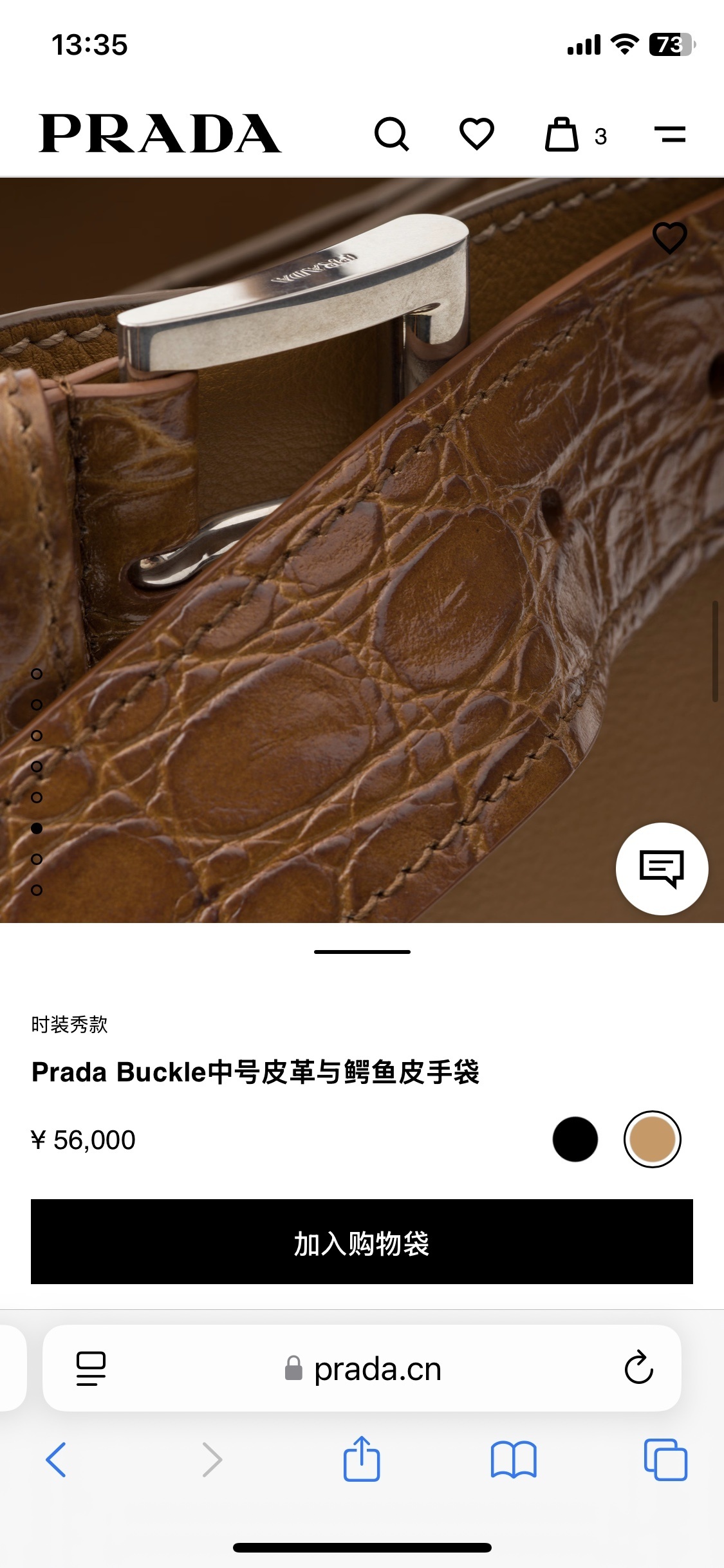The image size is (724, 1568).
Task: Share this page
Action: tap(362, 1459)
